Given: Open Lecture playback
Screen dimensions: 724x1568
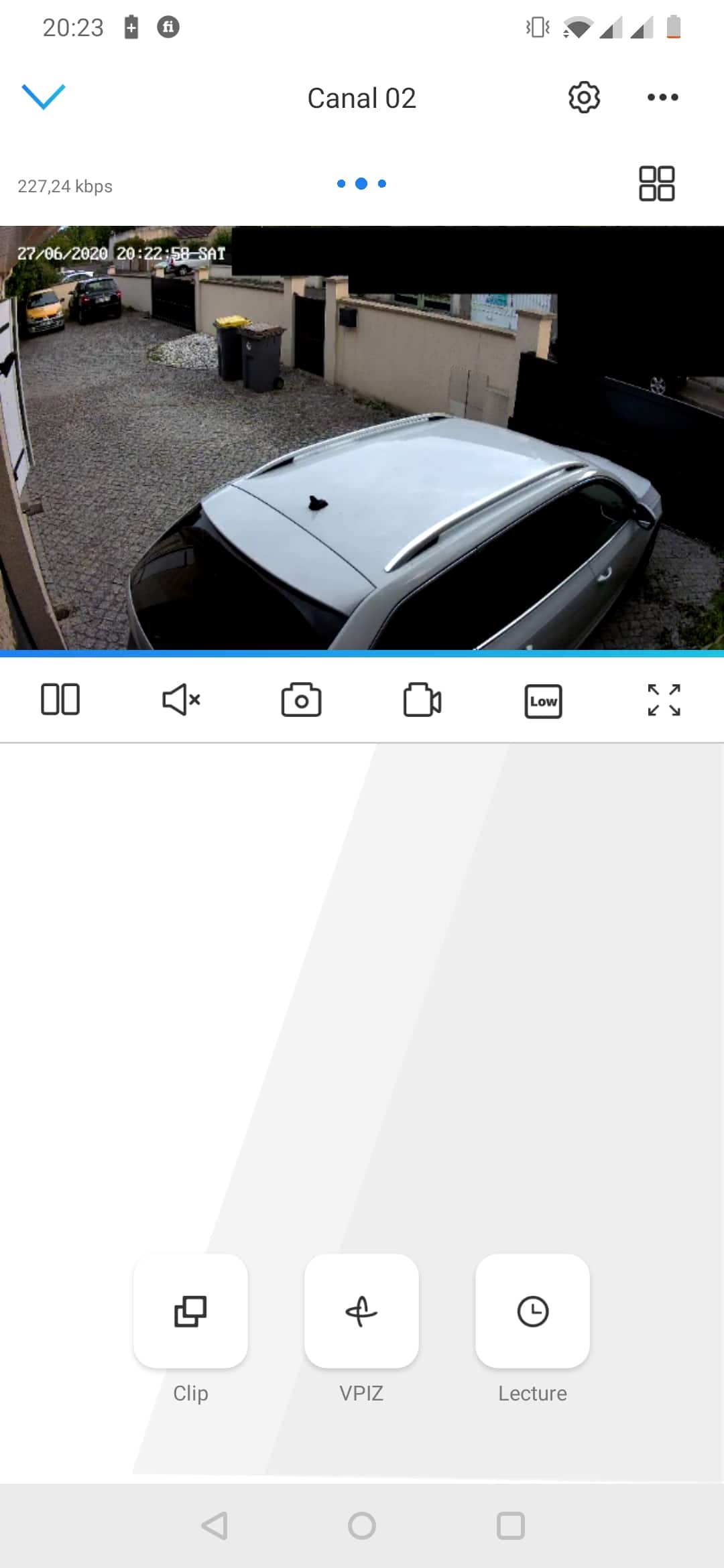Looking at the screenshot, I should 532,1311.
